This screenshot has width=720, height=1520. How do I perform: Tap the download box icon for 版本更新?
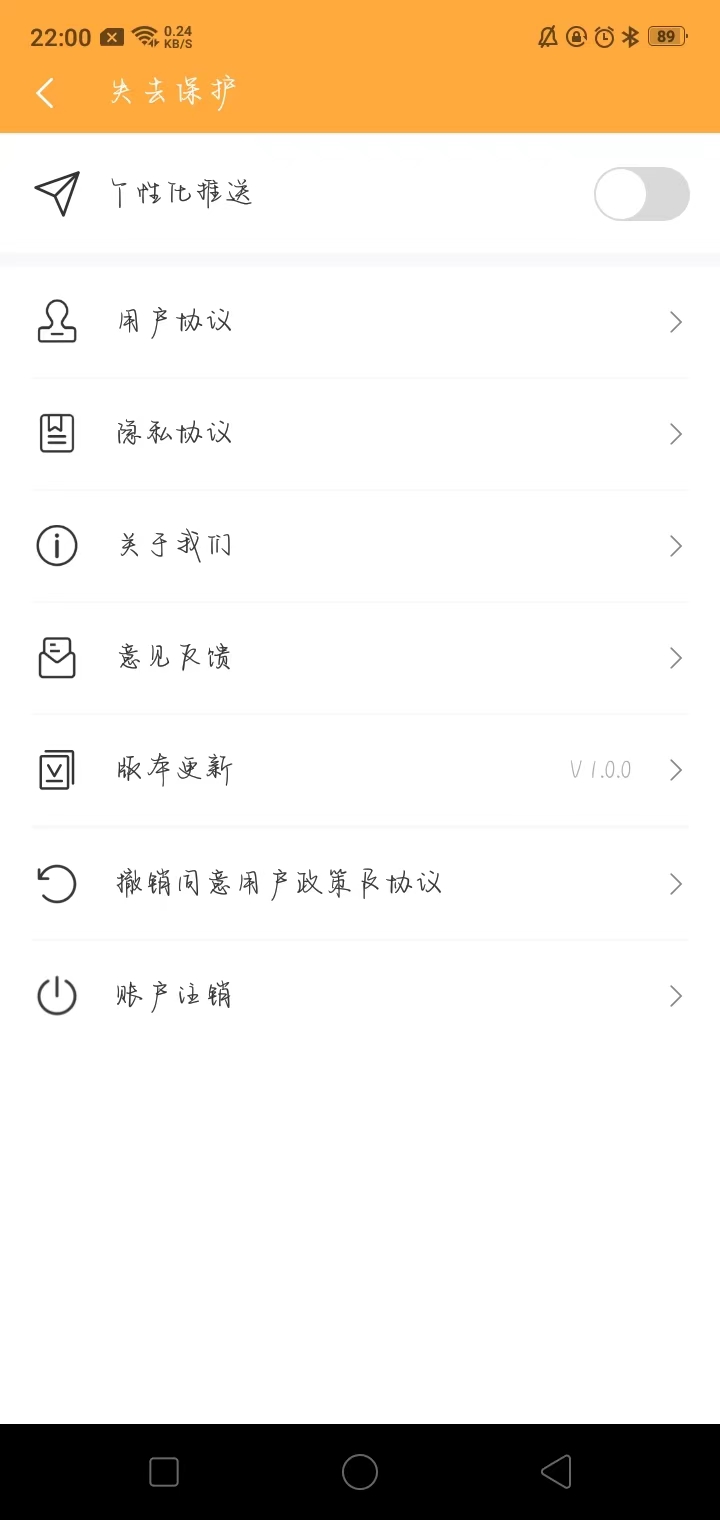pos(57,769)
